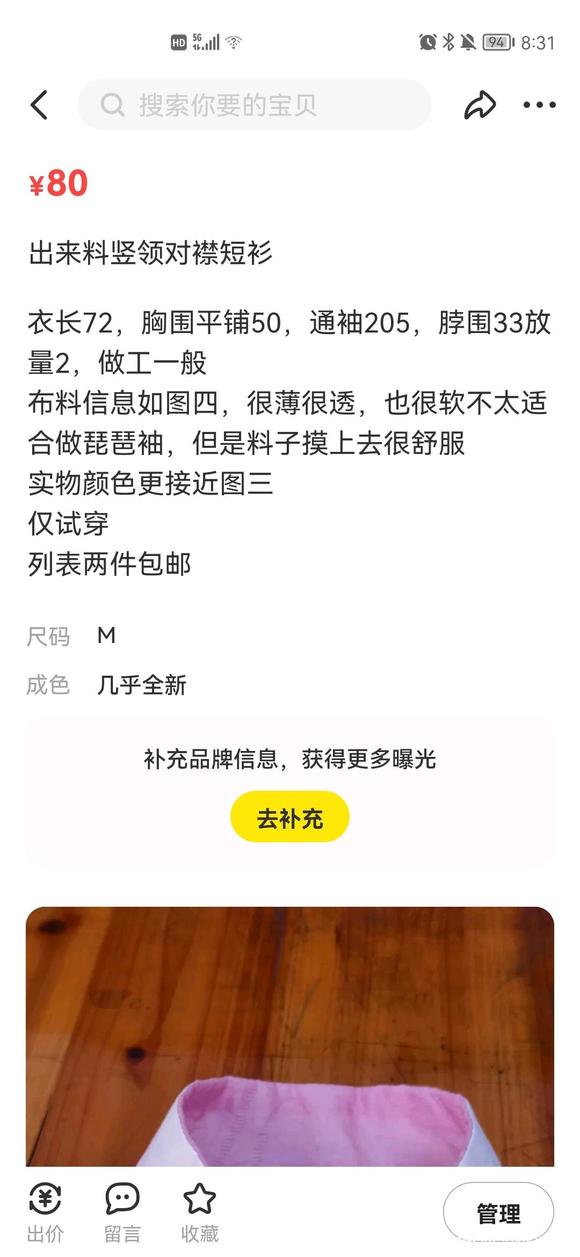Open 留言 to leave a comment
The image size is (580, 1257).
pyautogui.click(x=122, y=1213)
